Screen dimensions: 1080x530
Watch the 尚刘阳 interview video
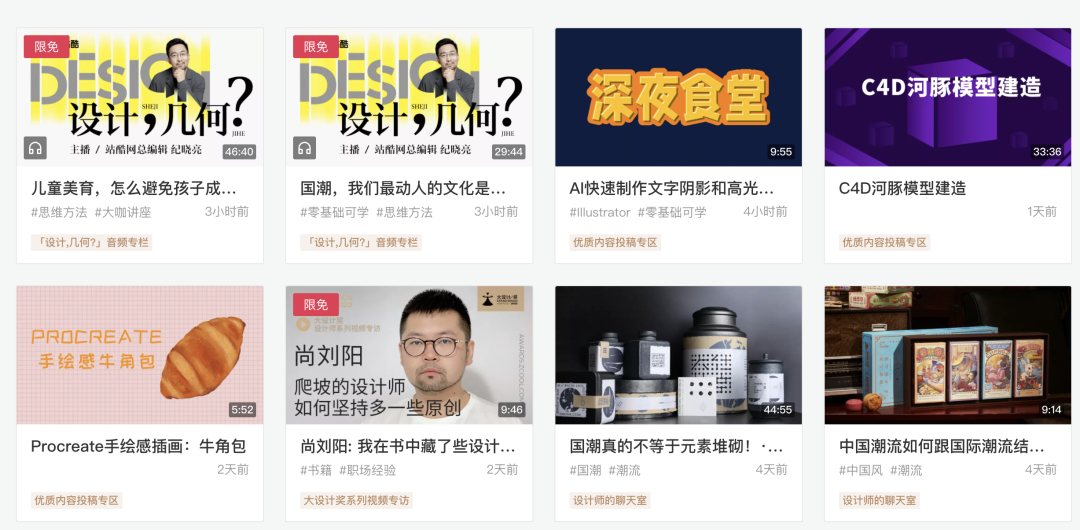[408, 355]
